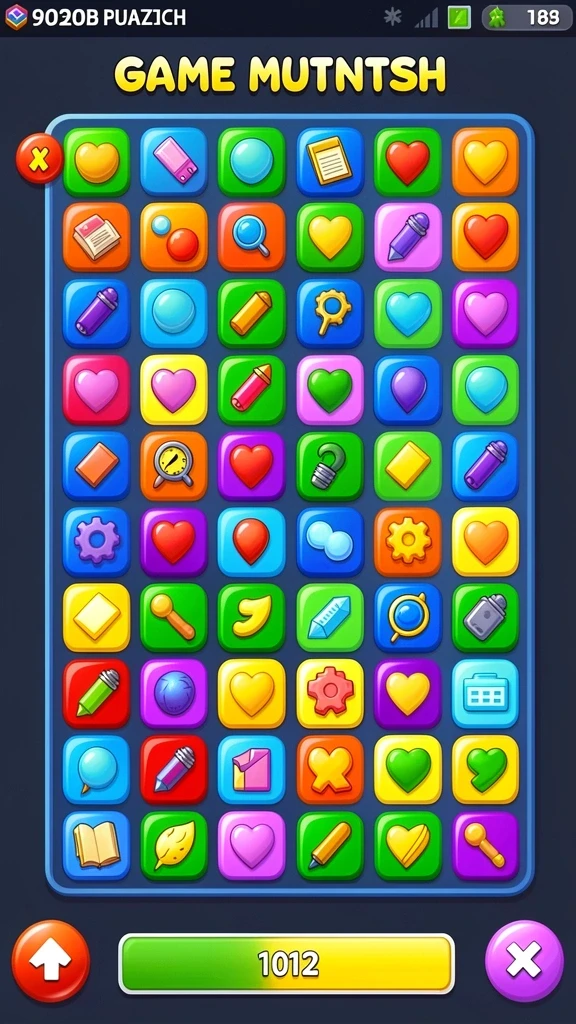576x1024 pixels.
Task: Pick the red heart tile on green
Action: click(x=408, y=161)
